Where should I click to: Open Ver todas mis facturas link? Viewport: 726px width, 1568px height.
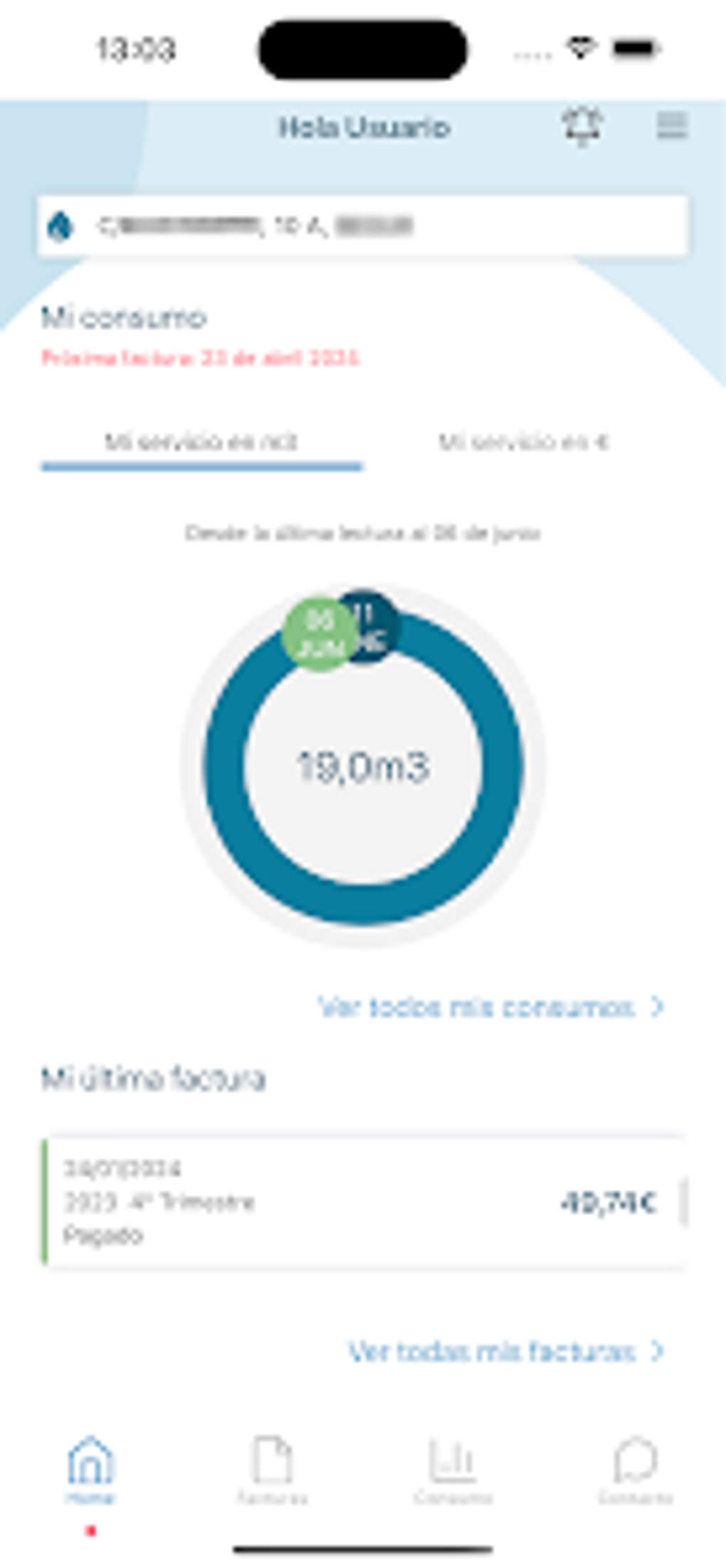click(505, 1351)
